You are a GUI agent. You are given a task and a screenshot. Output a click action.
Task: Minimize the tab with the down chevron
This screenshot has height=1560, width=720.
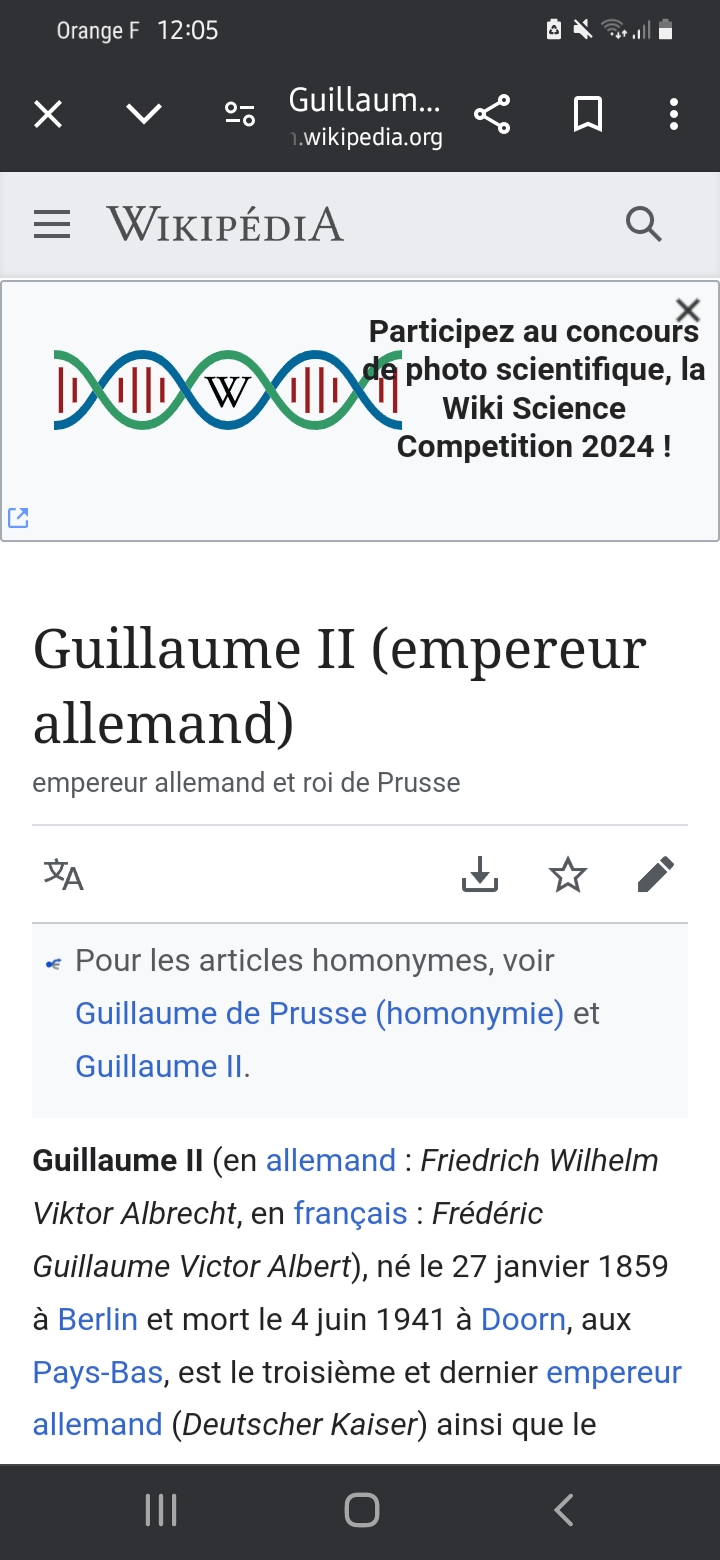(144, 115)
